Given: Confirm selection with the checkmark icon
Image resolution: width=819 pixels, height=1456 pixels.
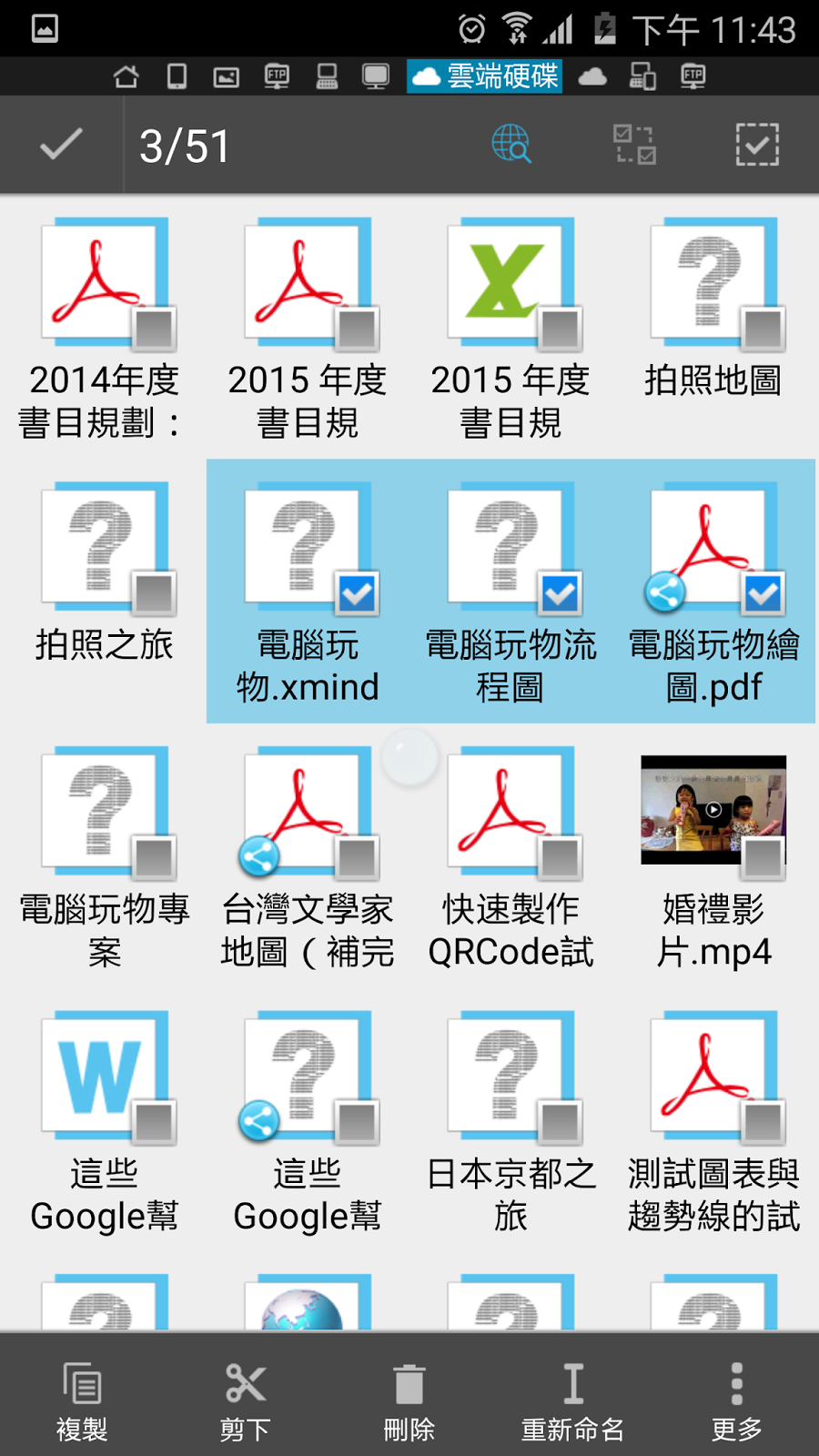Looking at the screenshot, I should [x=61, y=145].
